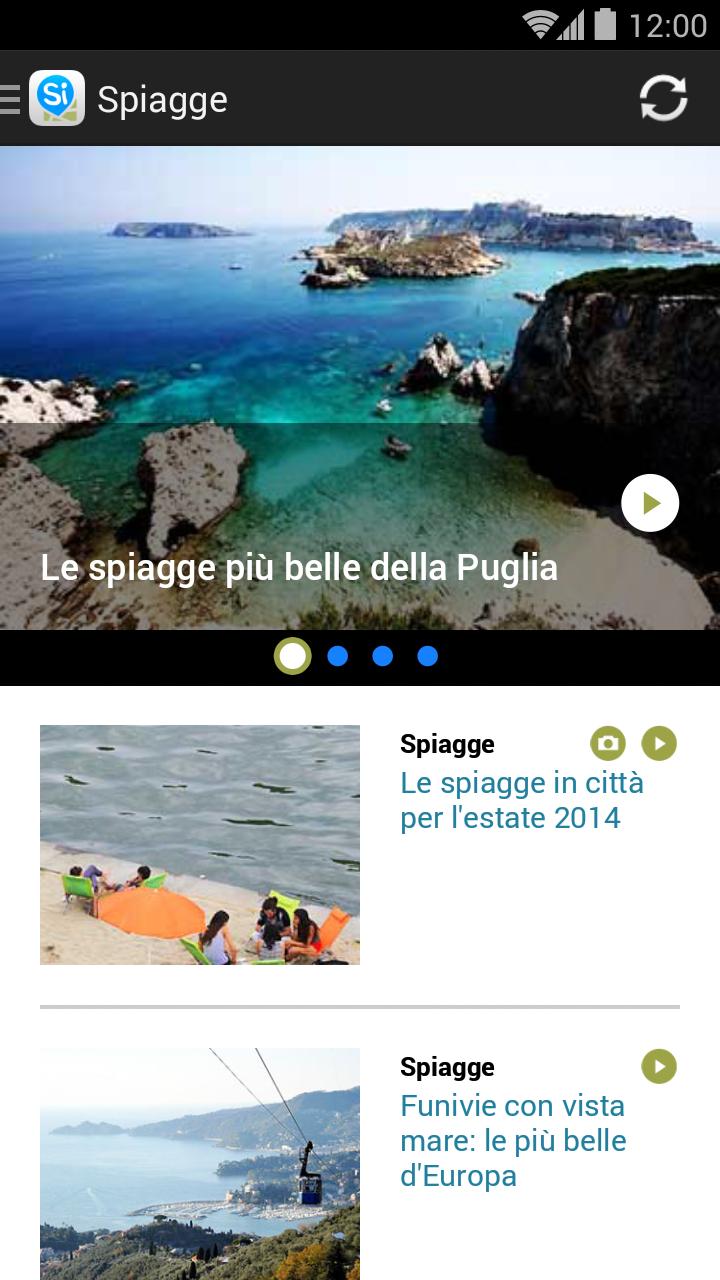Tap the 'Spiagge' category label above the Funivie headline
The image size is (720, 1280).
[447, 1066]
